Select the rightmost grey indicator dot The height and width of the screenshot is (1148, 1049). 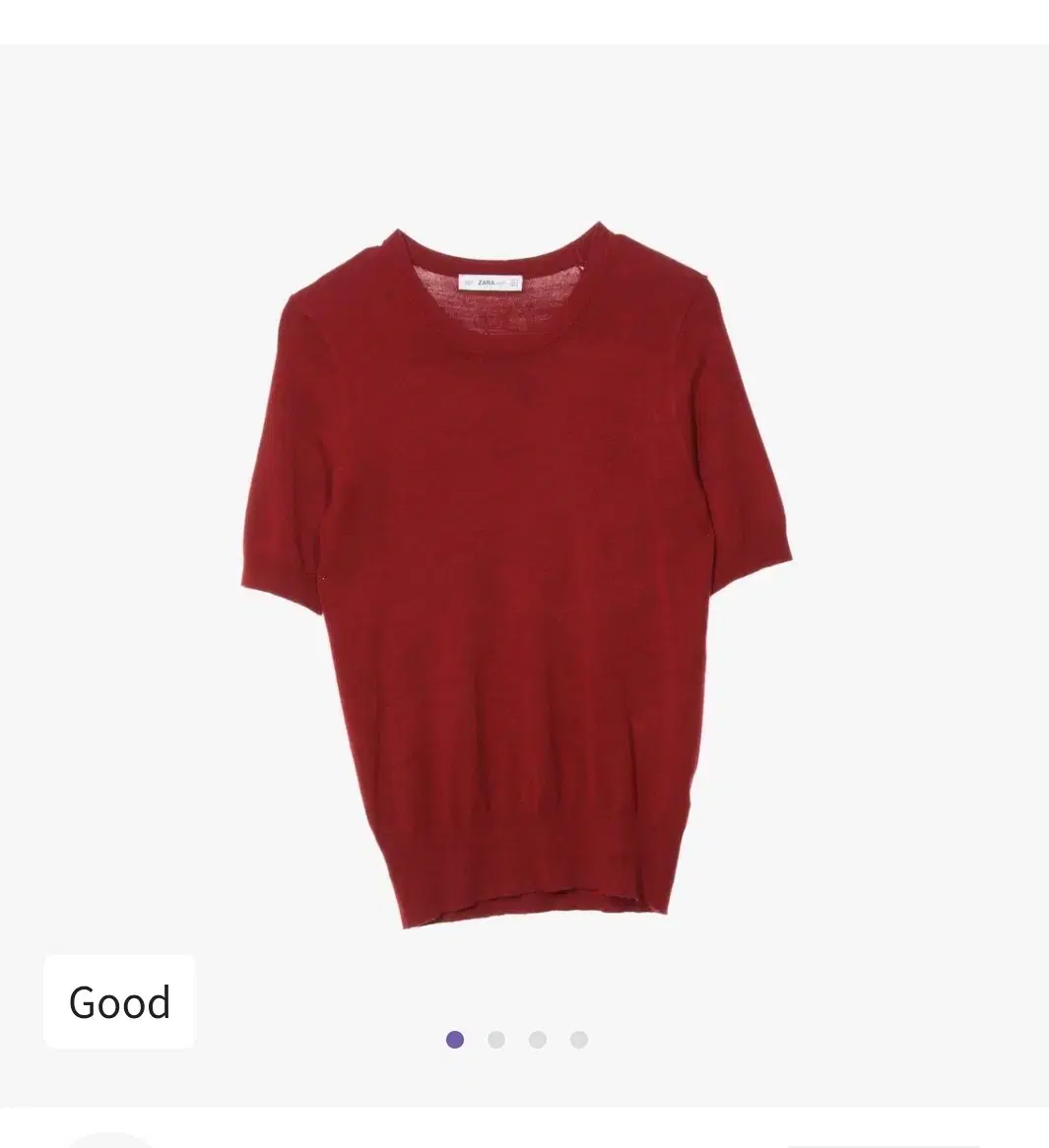578,1040
